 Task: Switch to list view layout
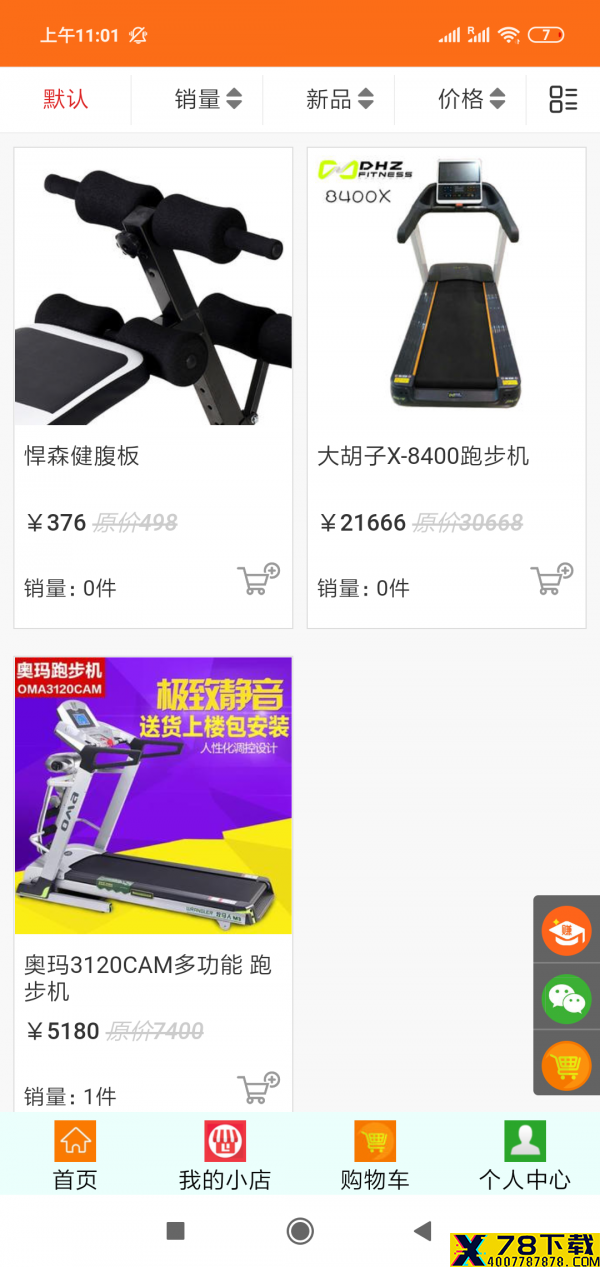563,99
